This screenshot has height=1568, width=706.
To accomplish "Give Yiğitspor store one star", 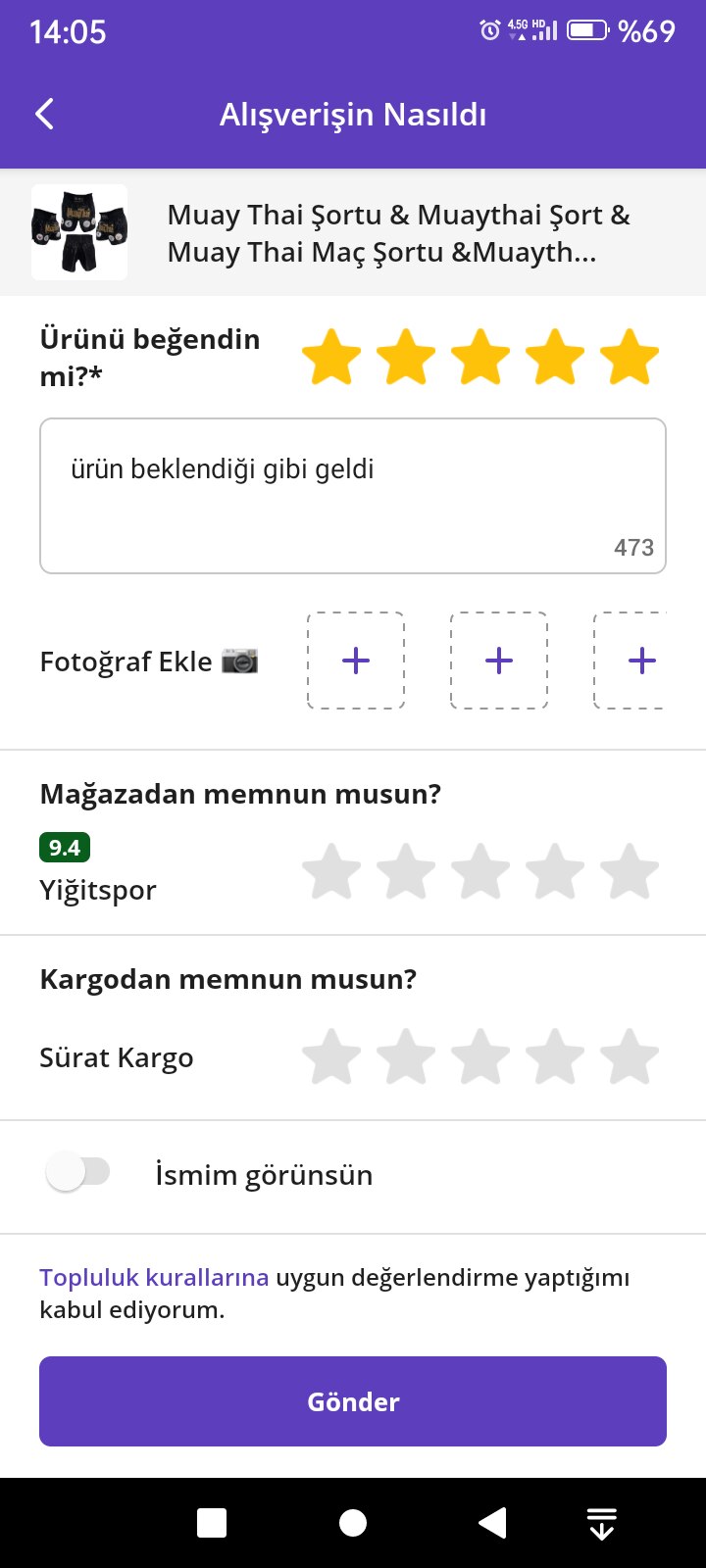I will [331, 871].
